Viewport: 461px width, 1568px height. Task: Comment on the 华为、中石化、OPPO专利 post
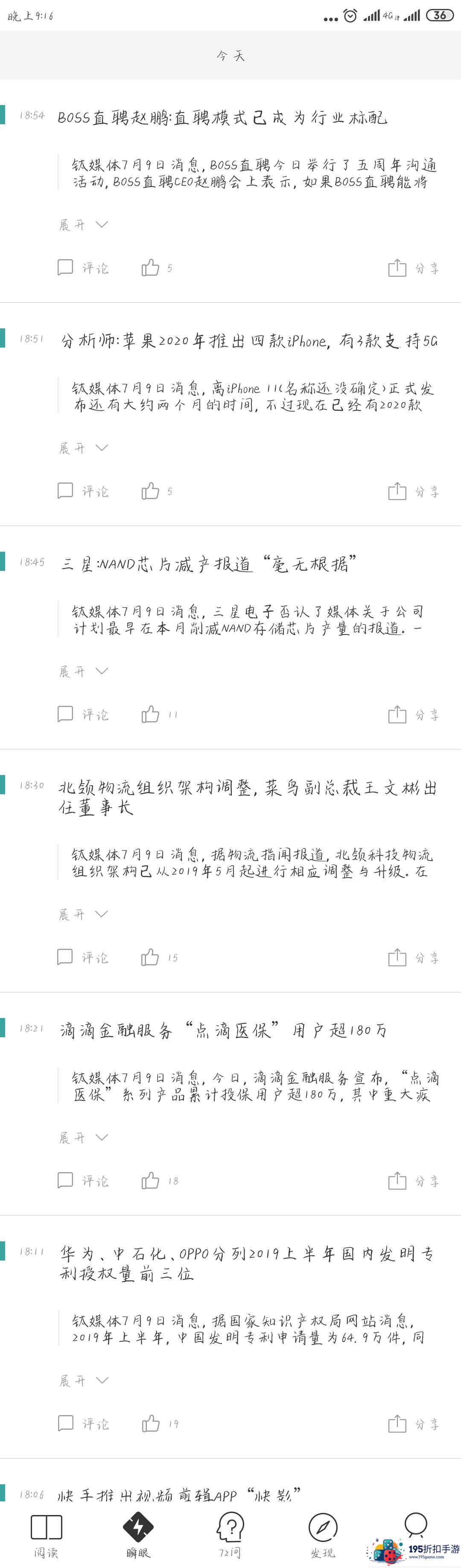(x=83, y=1423)
